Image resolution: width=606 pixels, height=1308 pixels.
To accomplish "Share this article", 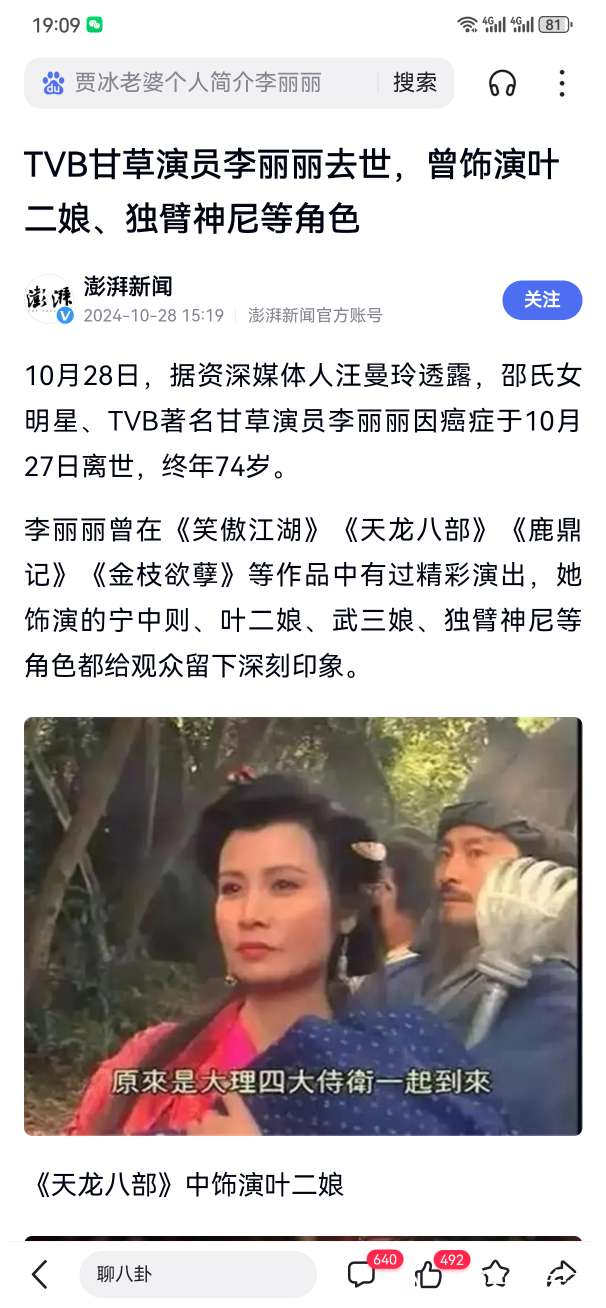I will click(561, 1274).
